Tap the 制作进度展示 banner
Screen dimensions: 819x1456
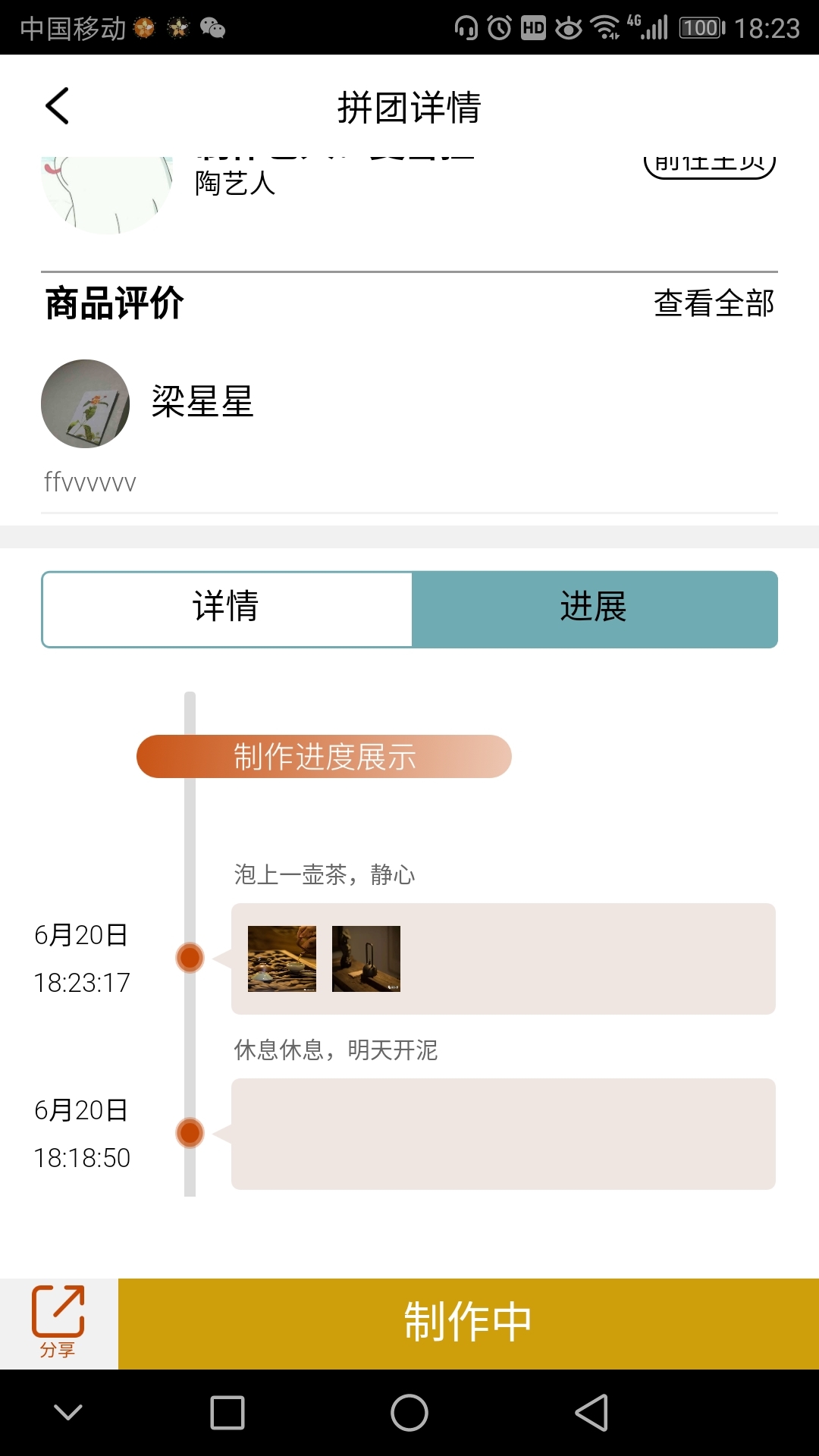[324, 756]
